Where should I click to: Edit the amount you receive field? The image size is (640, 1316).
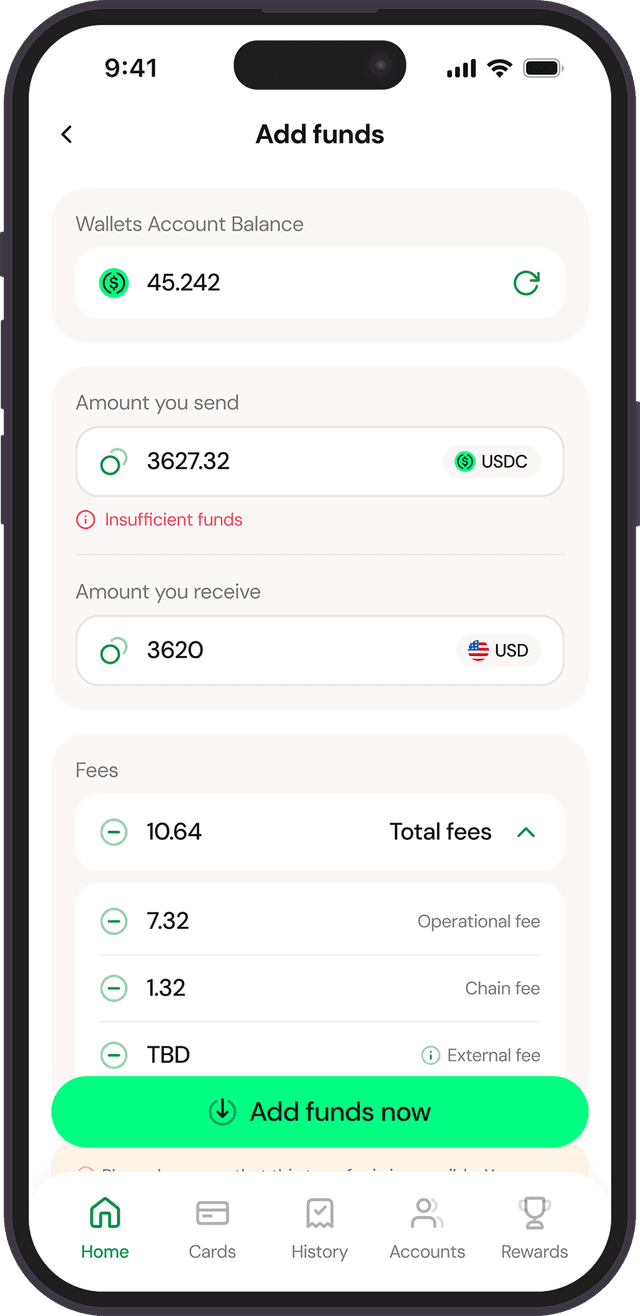click(280, 650)
